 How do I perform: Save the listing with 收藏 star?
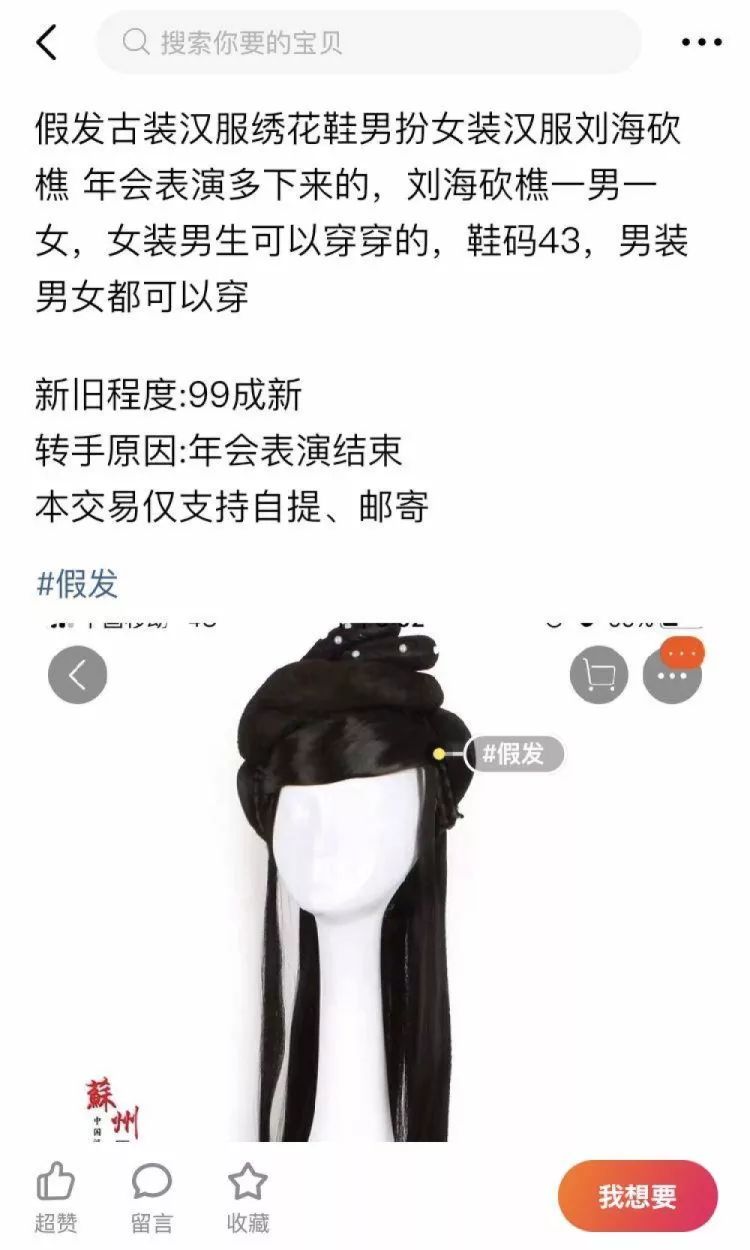[247, 1197]
